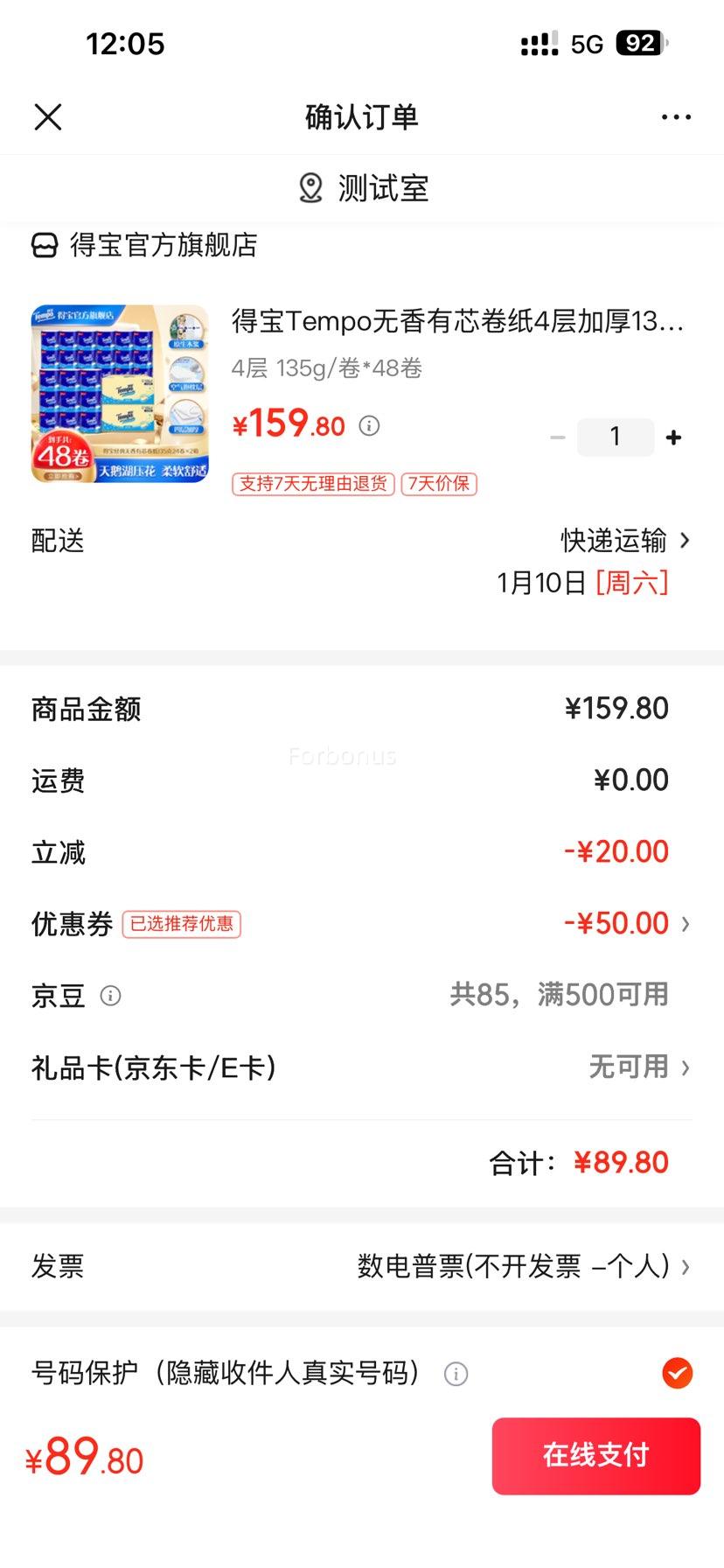Tap the 支持7天无理由退货 tag
Image resolution: width=724 pixels, height=1568 pixels.
tap(311, 484)
